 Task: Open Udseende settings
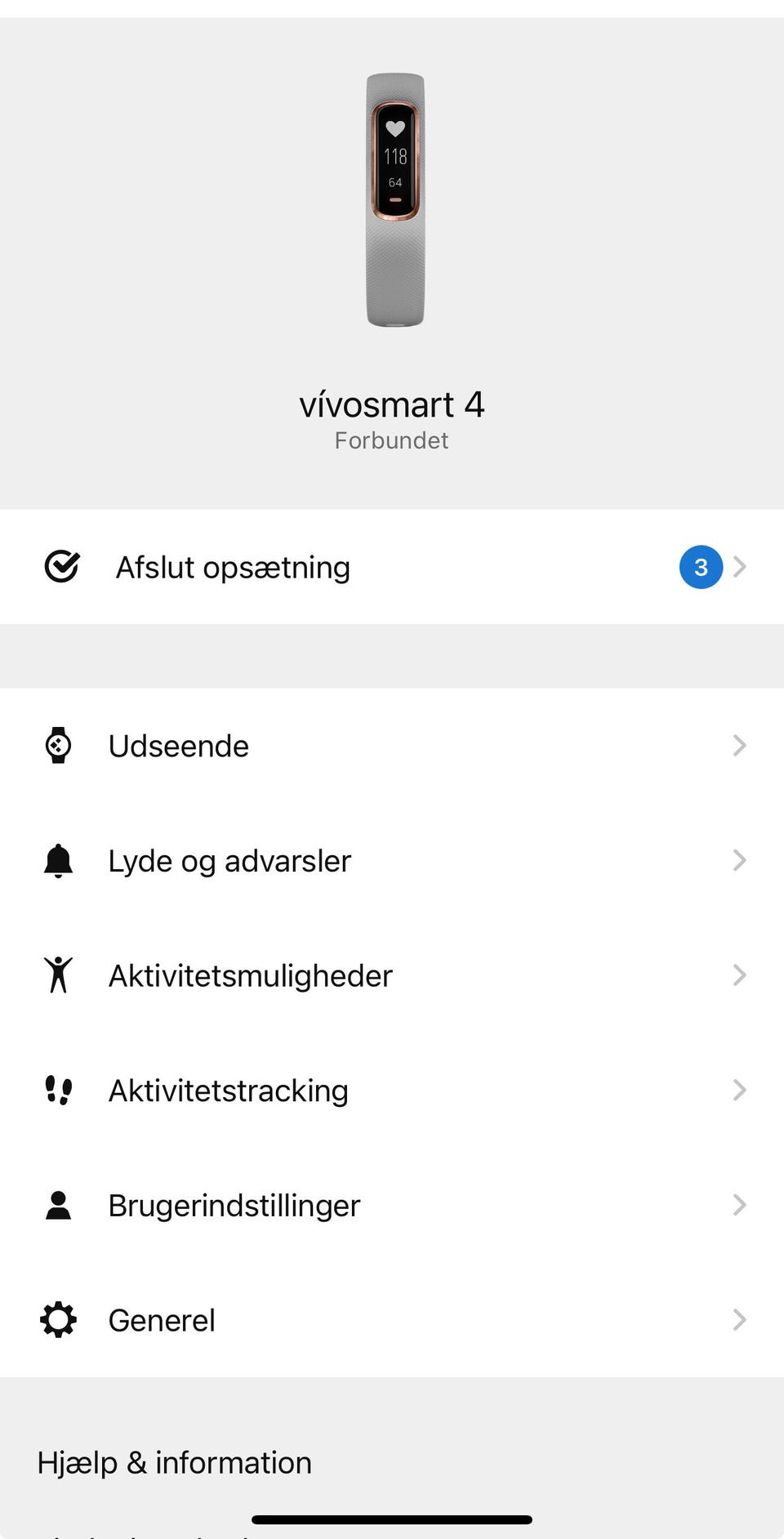click(x=392, y=746)
